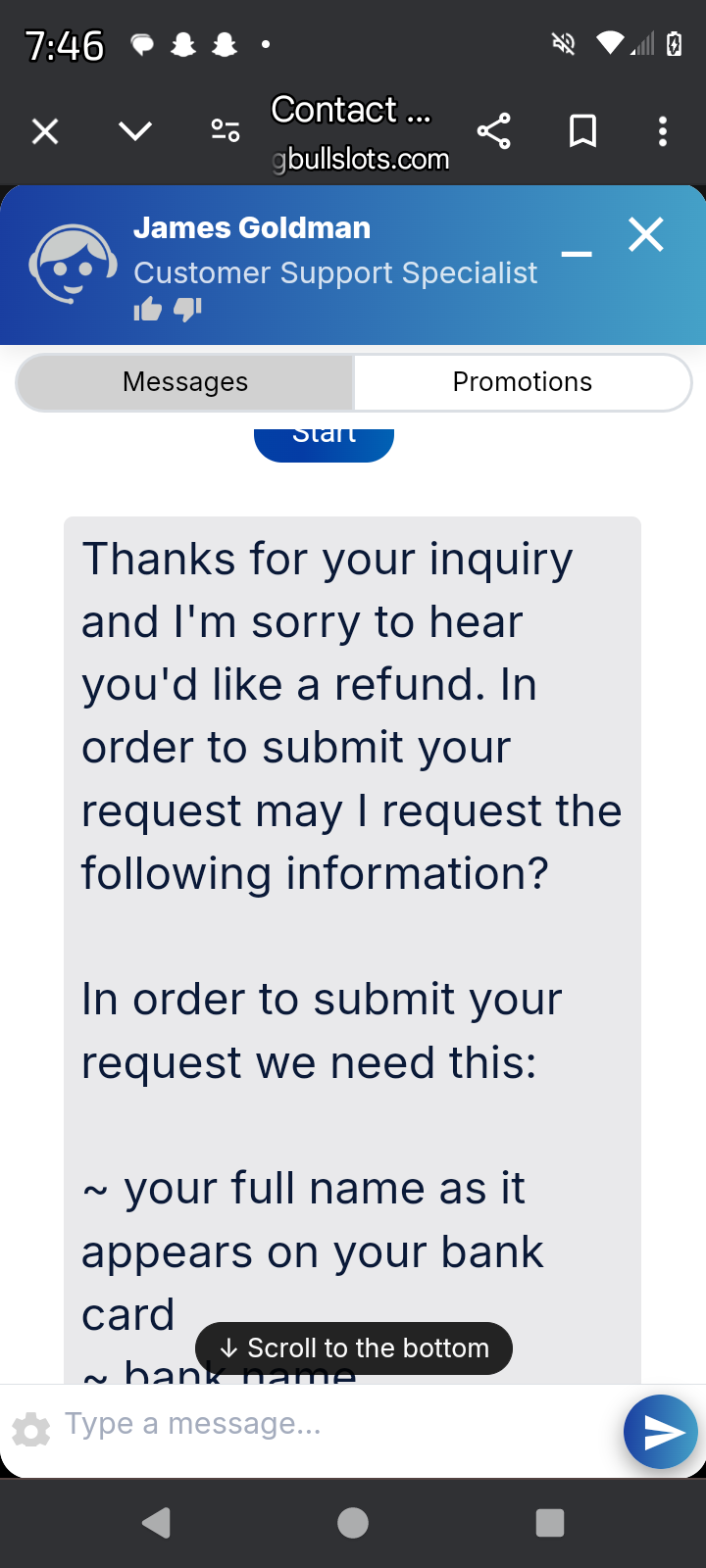Jump to the bottom of the chat
Image resolution: width=706 pixels, height=1568 pixels.
[354, 1348]
